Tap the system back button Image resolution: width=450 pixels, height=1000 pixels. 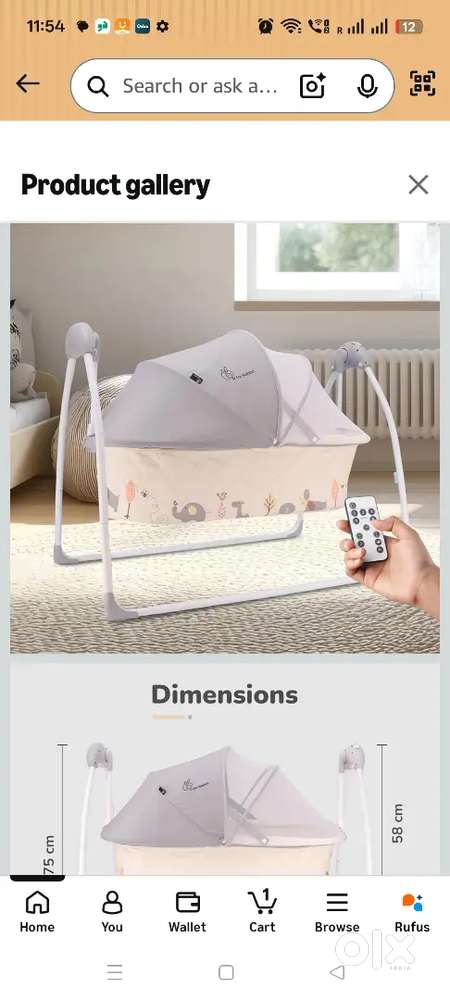tap(337, 972)
